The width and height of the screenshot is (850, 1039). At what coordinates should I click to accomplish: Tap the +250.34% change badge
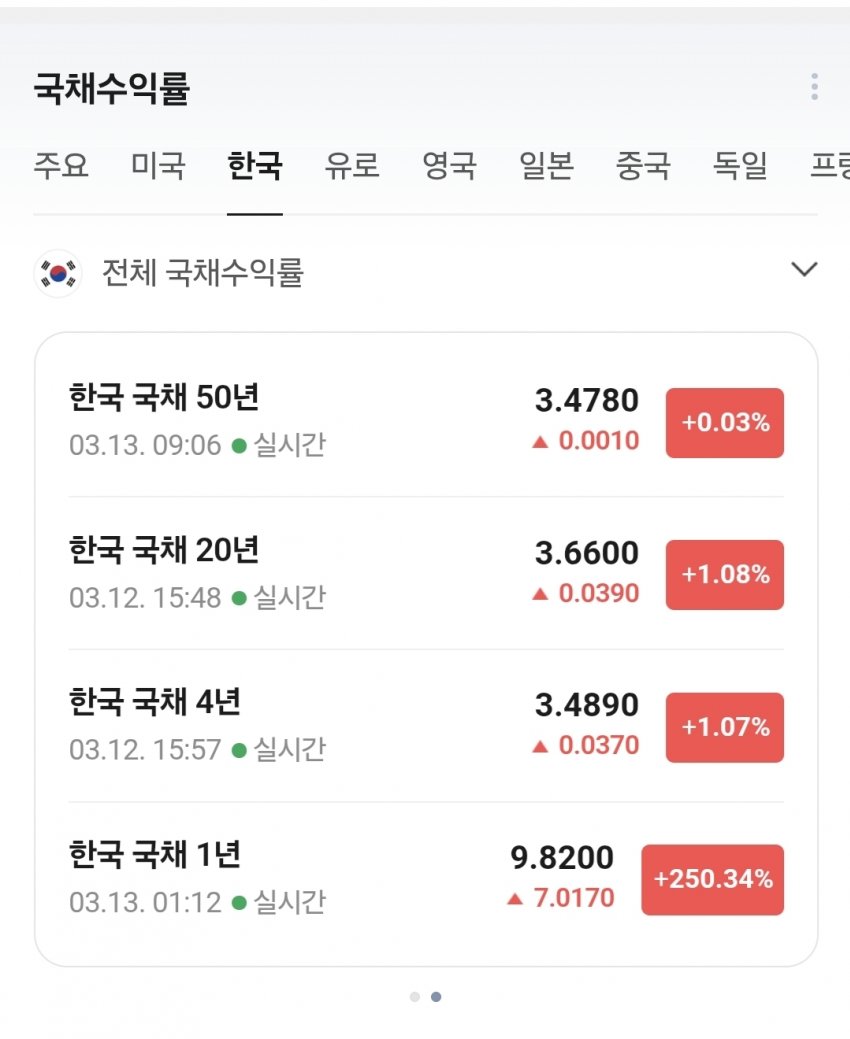pyautogui.click(x=713, y=880)
